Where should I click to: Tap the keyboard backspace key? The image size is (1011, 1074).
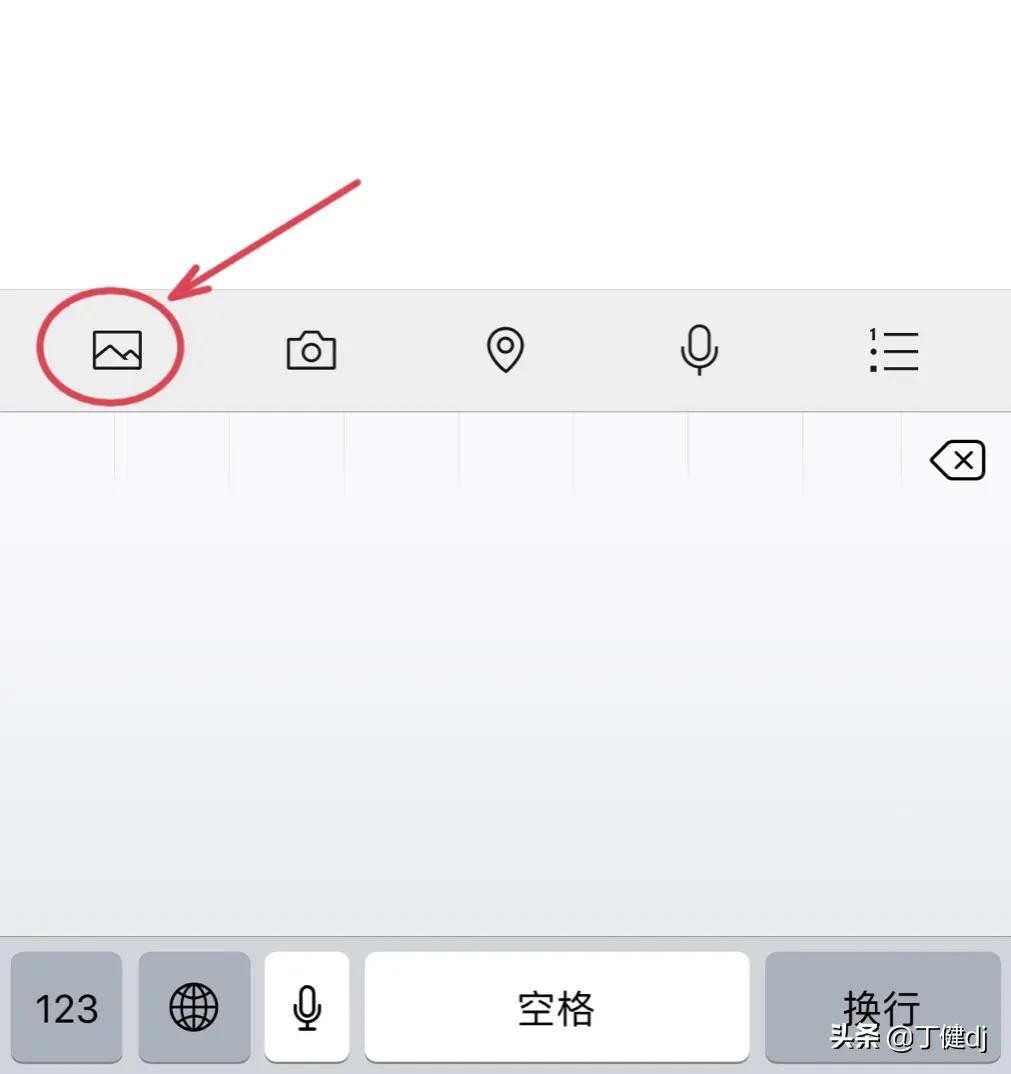click(x=958, y=460)
